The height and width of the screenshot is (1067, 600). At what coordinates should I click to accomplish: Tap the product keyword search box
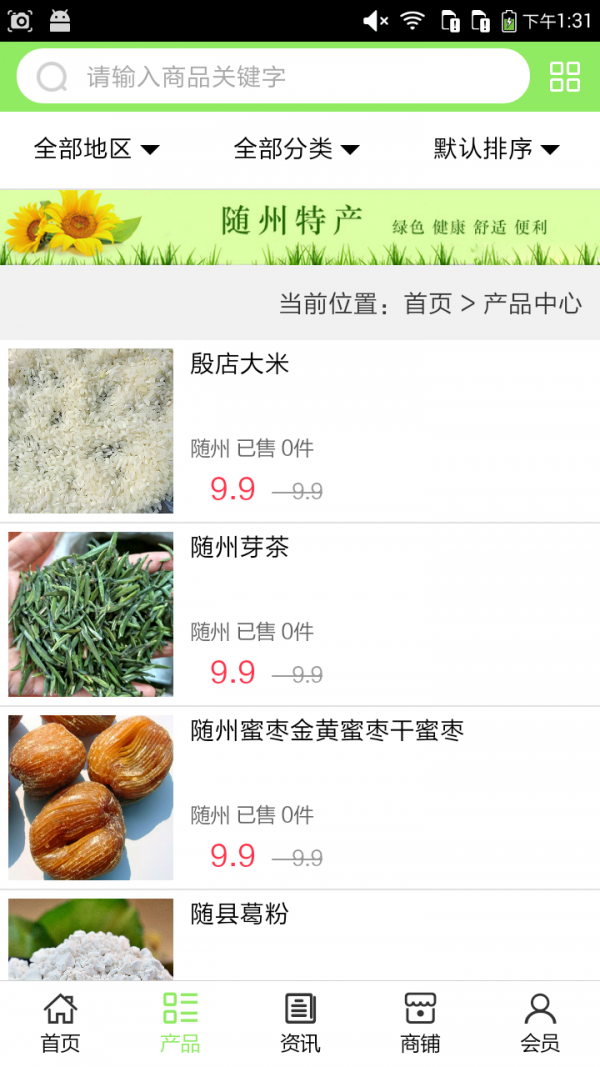272,76
